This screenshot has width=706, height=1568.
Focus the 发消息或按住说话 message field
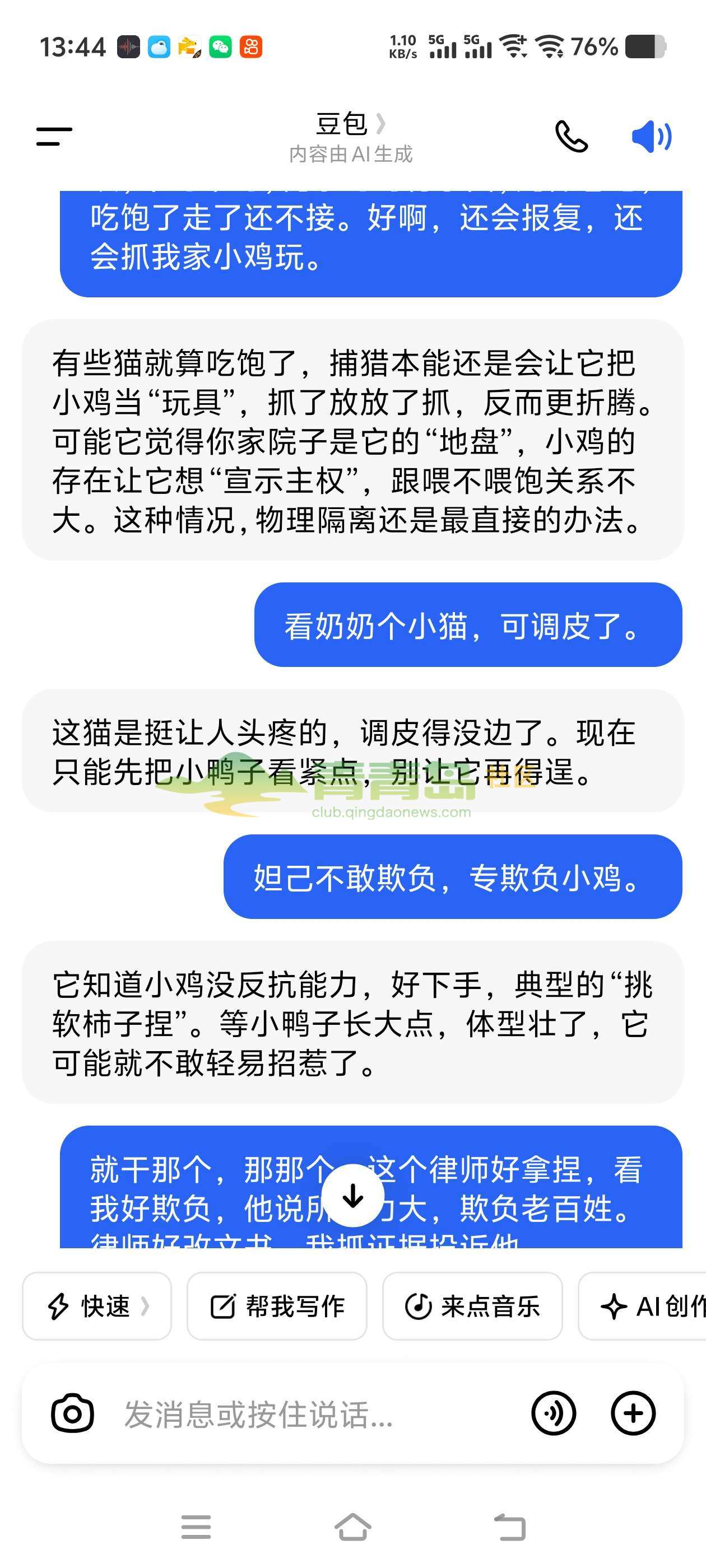[305, 1413]
